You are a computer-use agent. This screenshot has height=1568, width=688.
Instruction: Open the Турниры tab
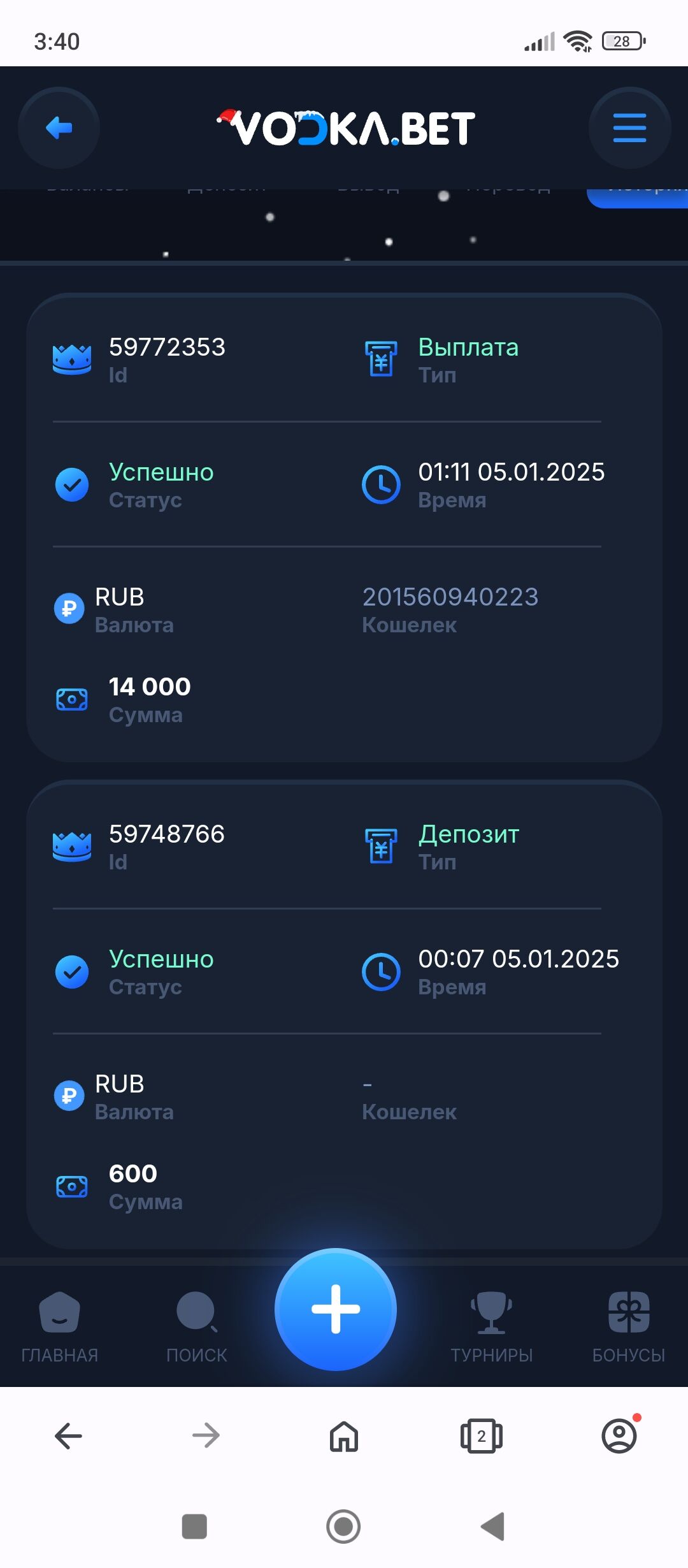pos(491,1326)
